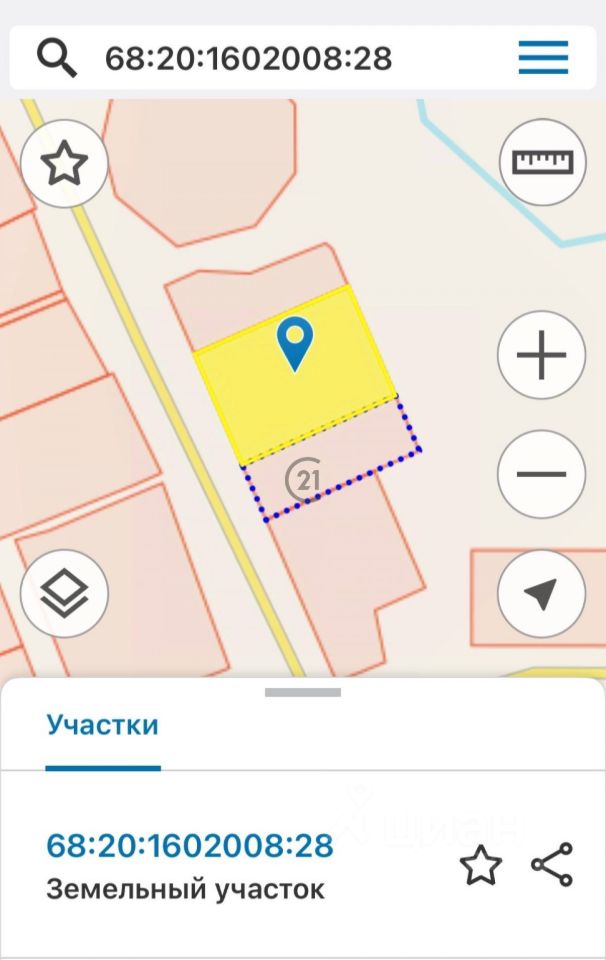
Task: Select the Участки tab
Action: click(x=102, y=726)
